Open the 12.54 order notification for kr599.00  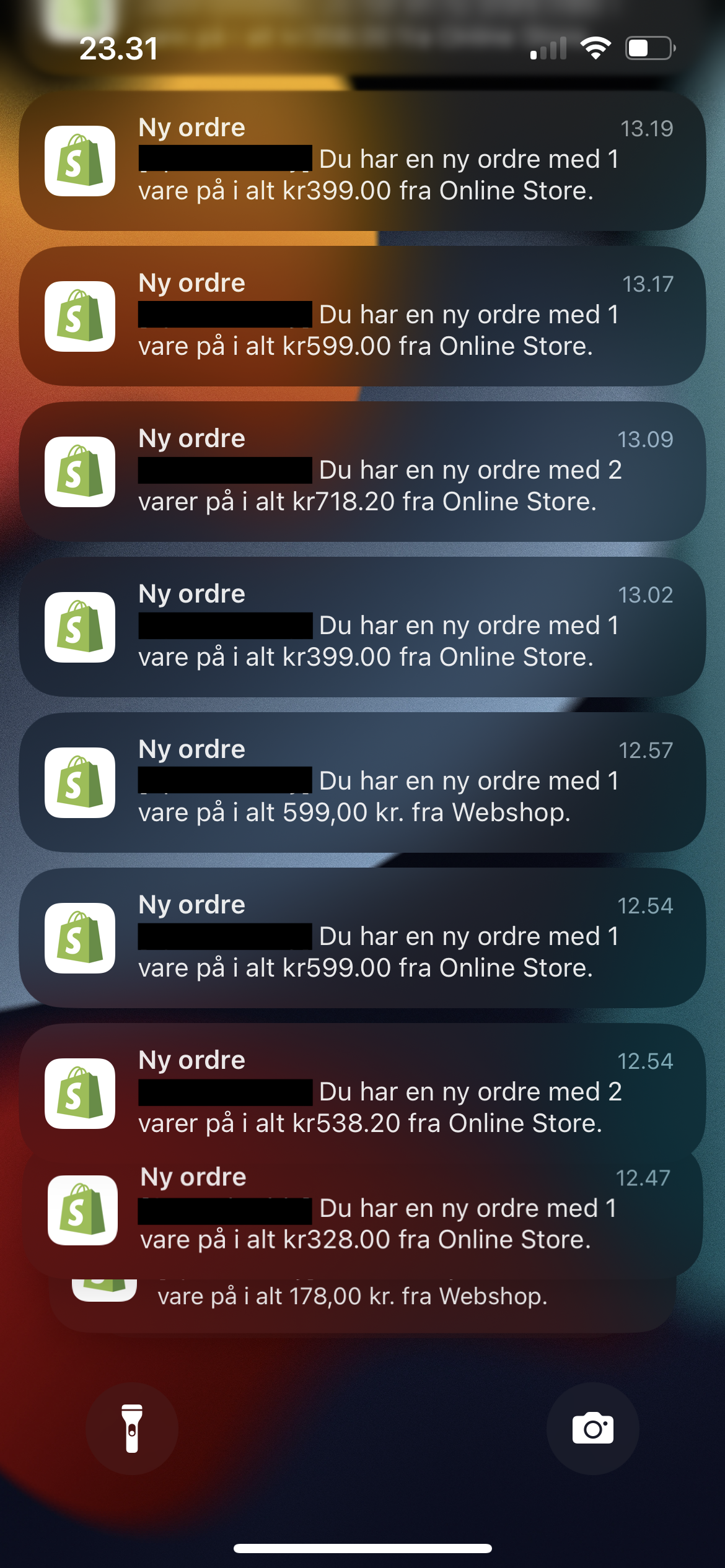362,938
